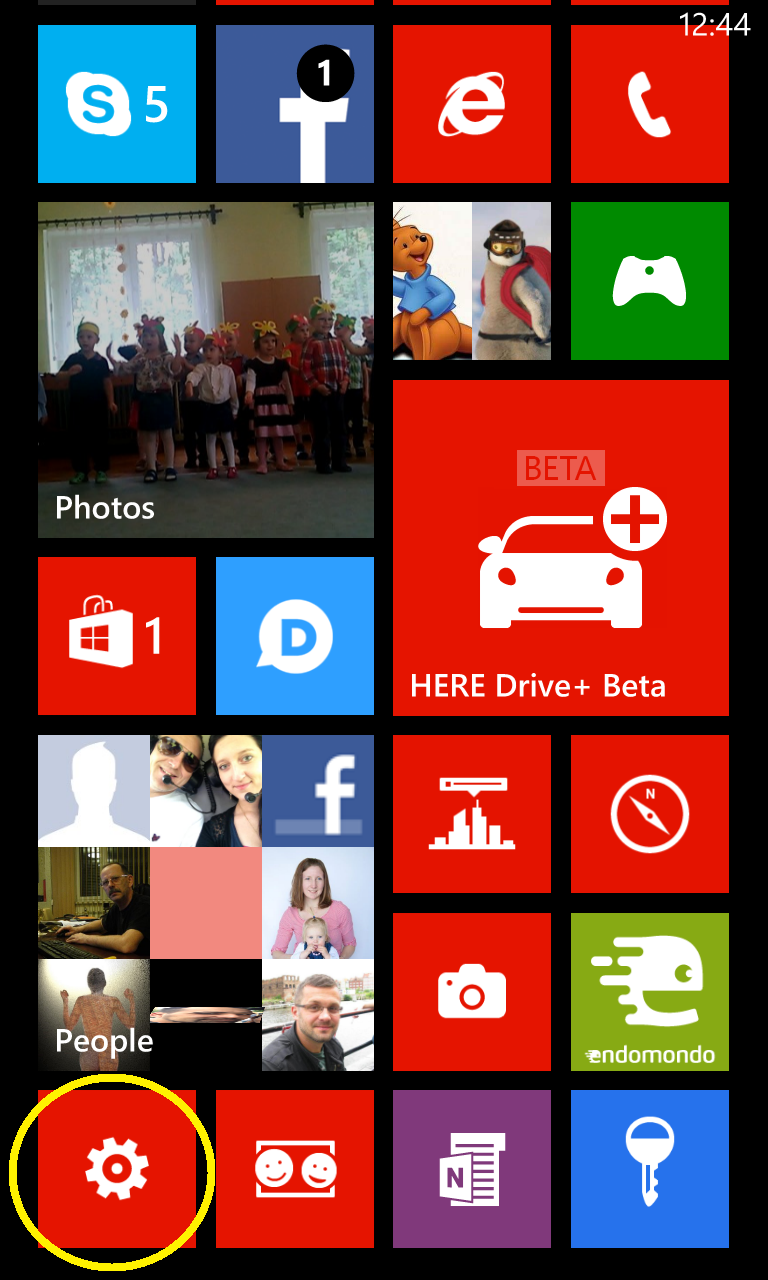Open the Camera tile
This screenshot has height=1280, width=768.
[472, 992]
